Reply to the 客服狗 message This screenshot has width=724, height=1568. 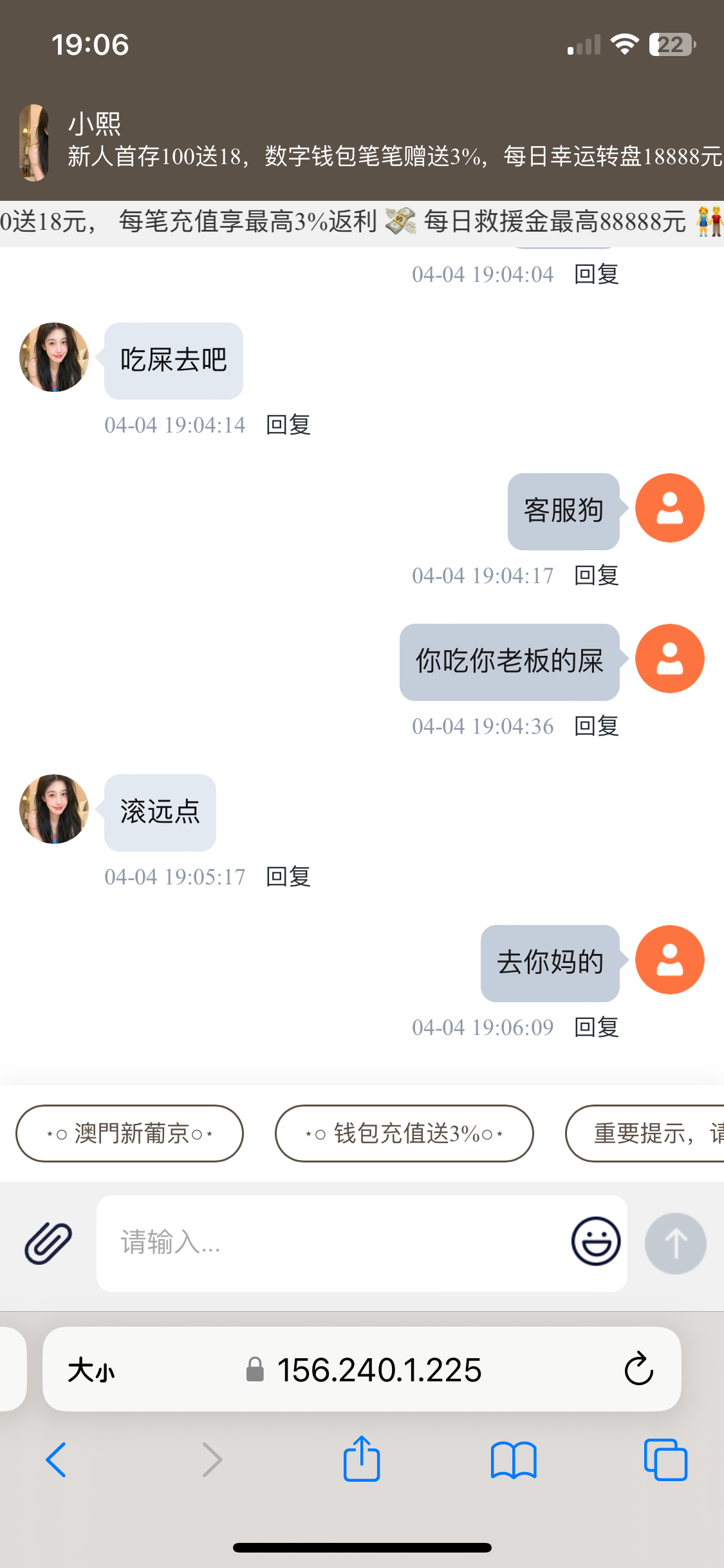597,575
